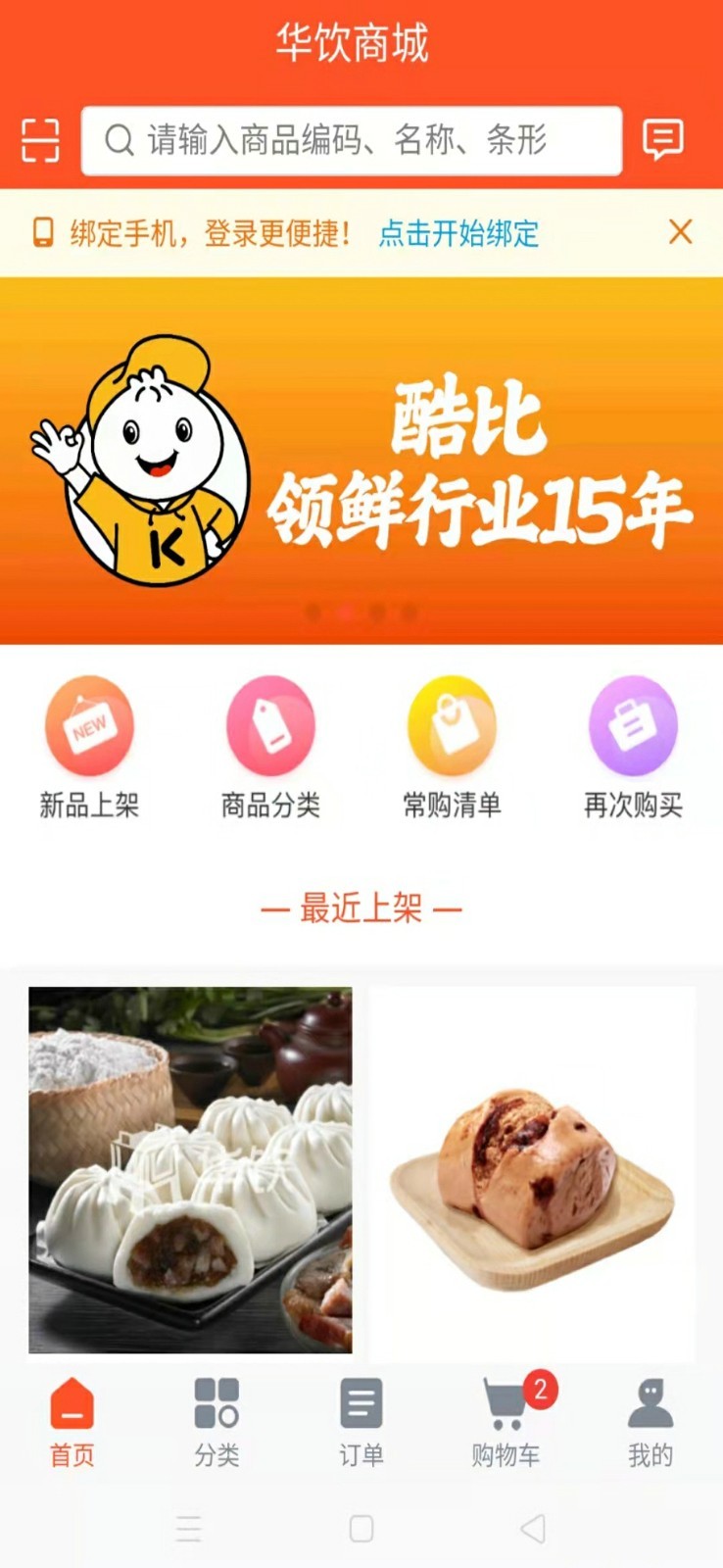Open the messages icon
Viewport: 723px width, 1568px height.
662,140
